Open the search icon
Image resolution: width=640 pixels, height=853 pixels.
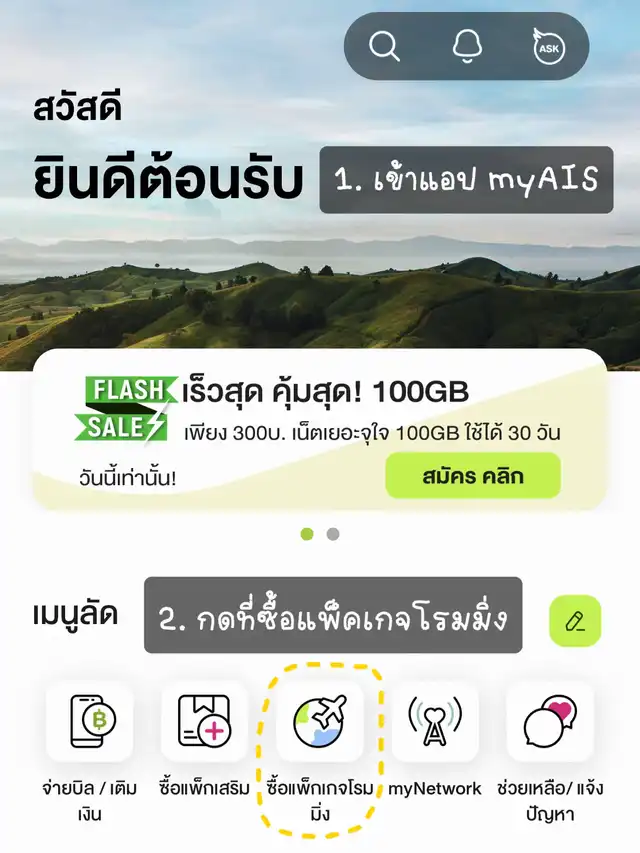pyautogui.click(x=384, y=46)
